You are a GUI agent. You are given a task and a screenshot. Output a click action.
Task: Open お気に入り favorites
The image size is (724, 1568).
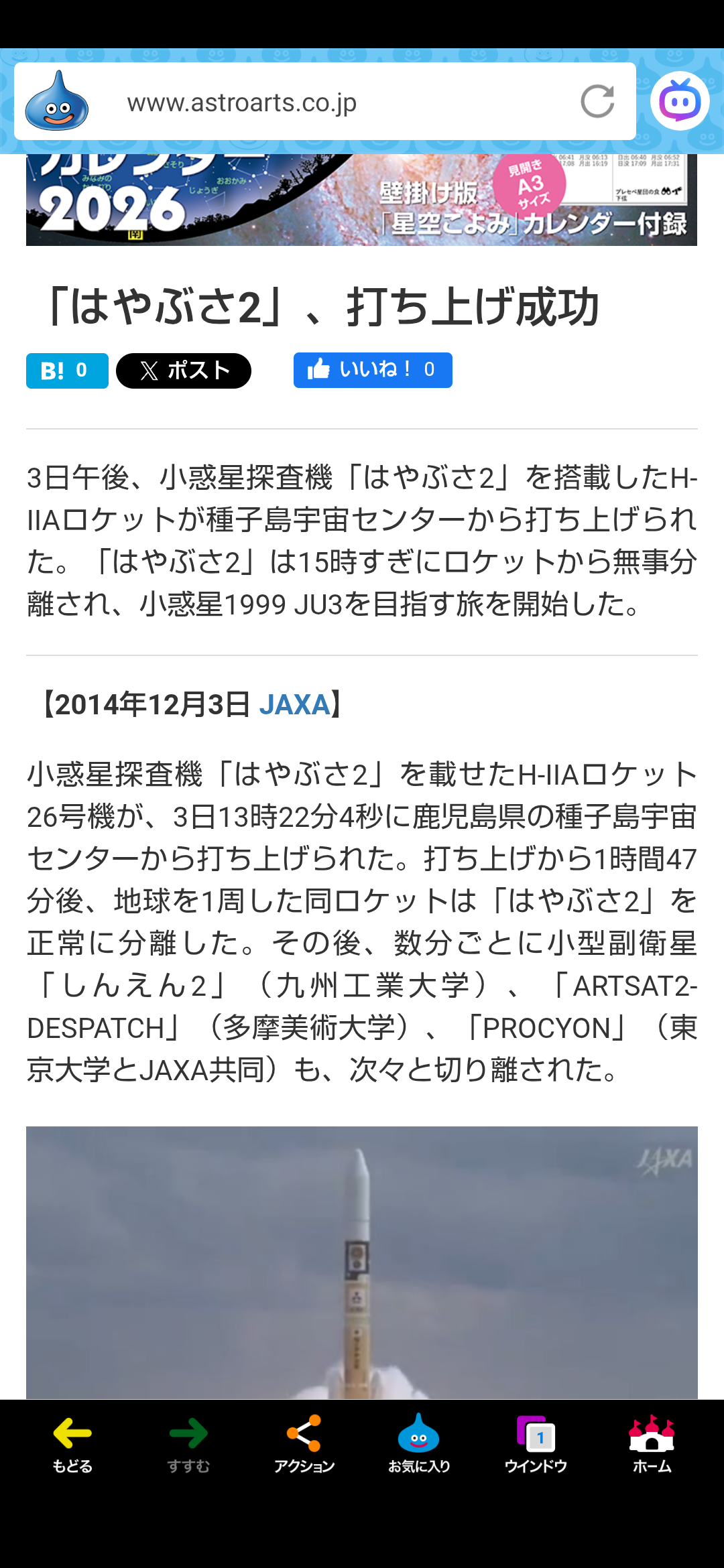click(x=419, y=1444)
